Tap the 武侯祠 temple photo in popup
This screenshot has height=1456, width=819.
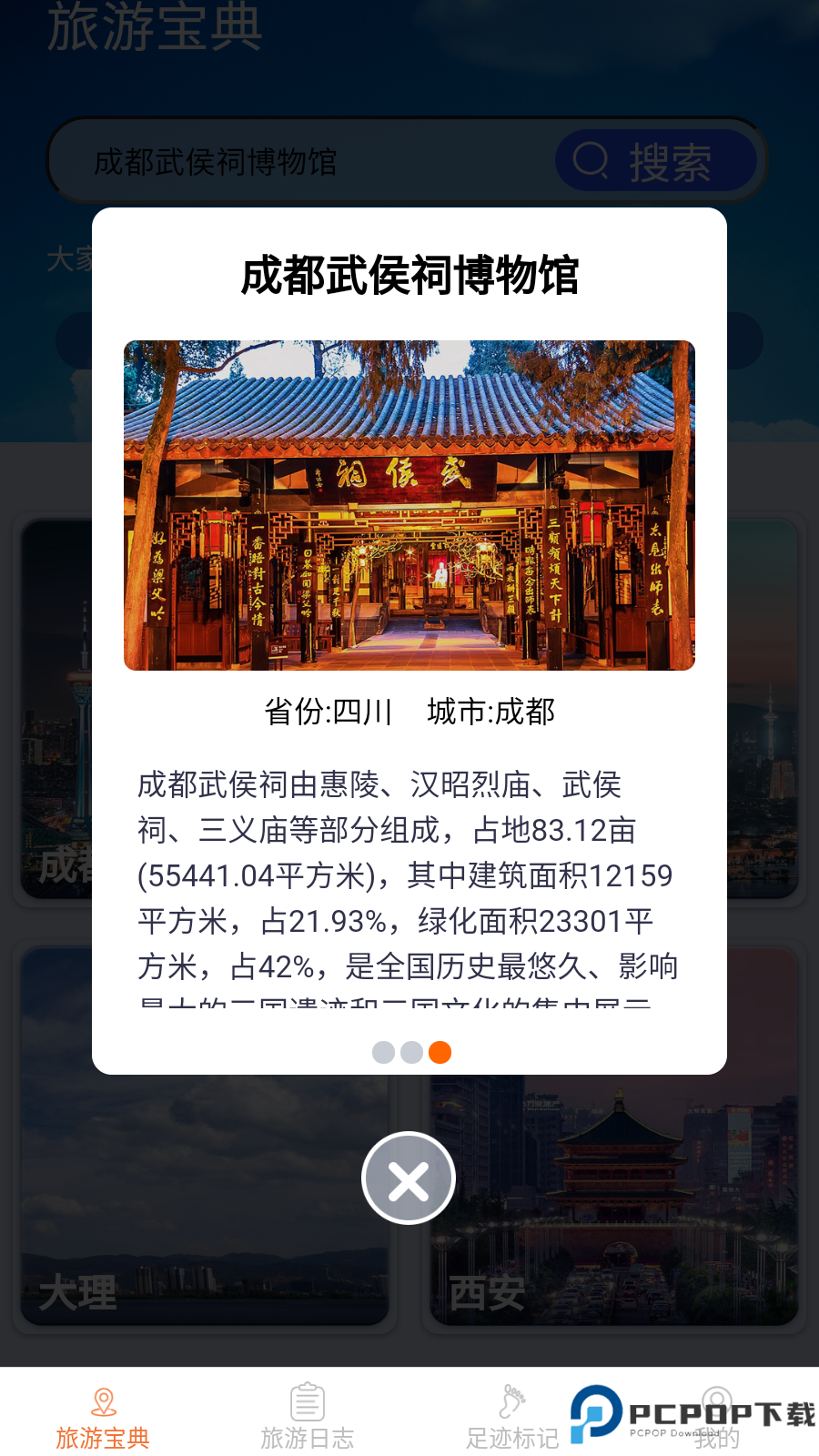(409, 506)
